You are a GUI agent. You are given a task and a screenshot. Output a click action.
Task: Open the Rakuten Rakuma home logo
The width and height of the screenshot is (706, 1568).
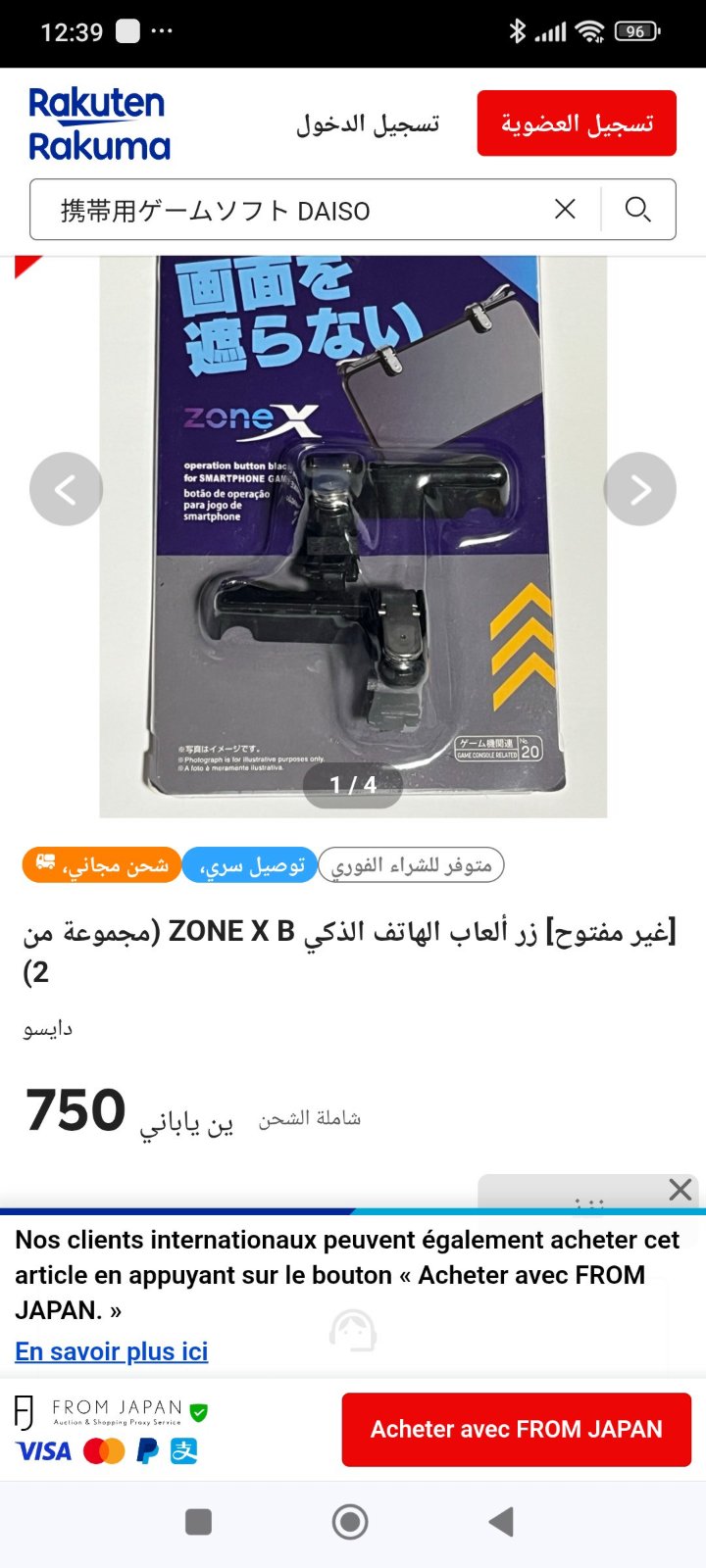(x=99, y=124)
